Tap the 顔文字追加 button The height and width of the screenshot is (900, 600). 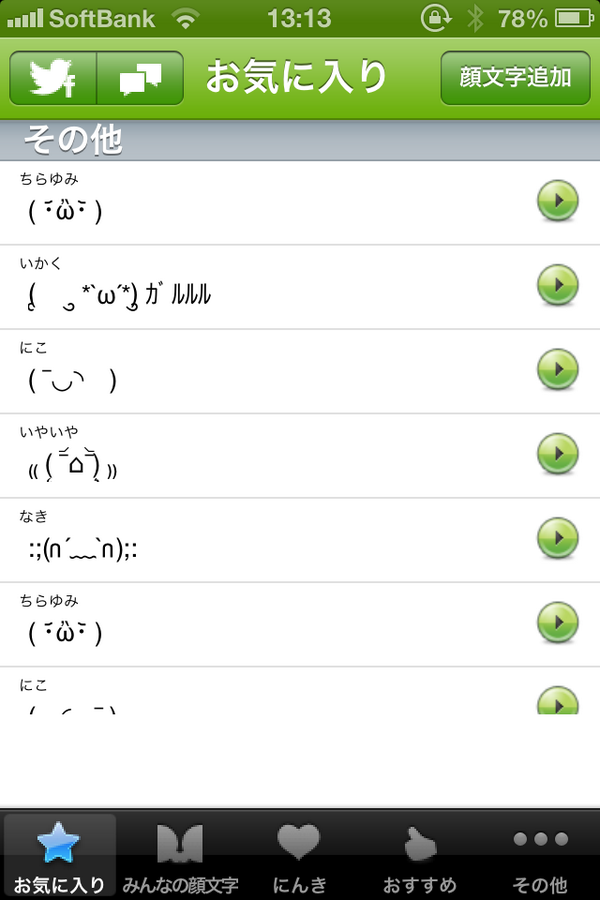(x=515, y=78)
